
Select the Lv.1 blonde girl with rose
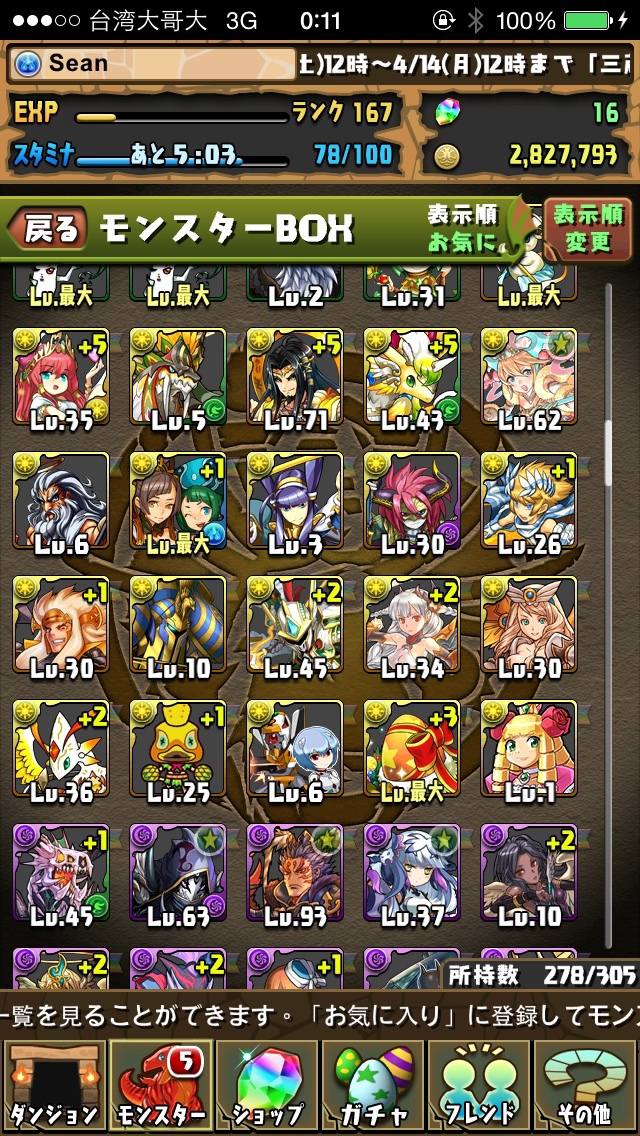pyautogui.click(x=529, y=749)
